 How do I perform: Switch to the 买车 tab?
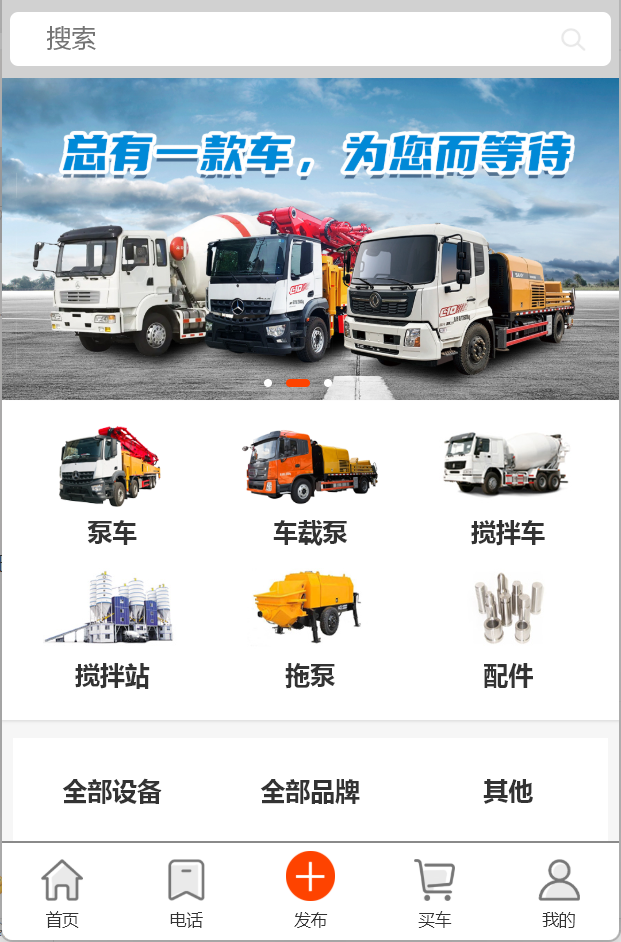click(x=434, y=893)
